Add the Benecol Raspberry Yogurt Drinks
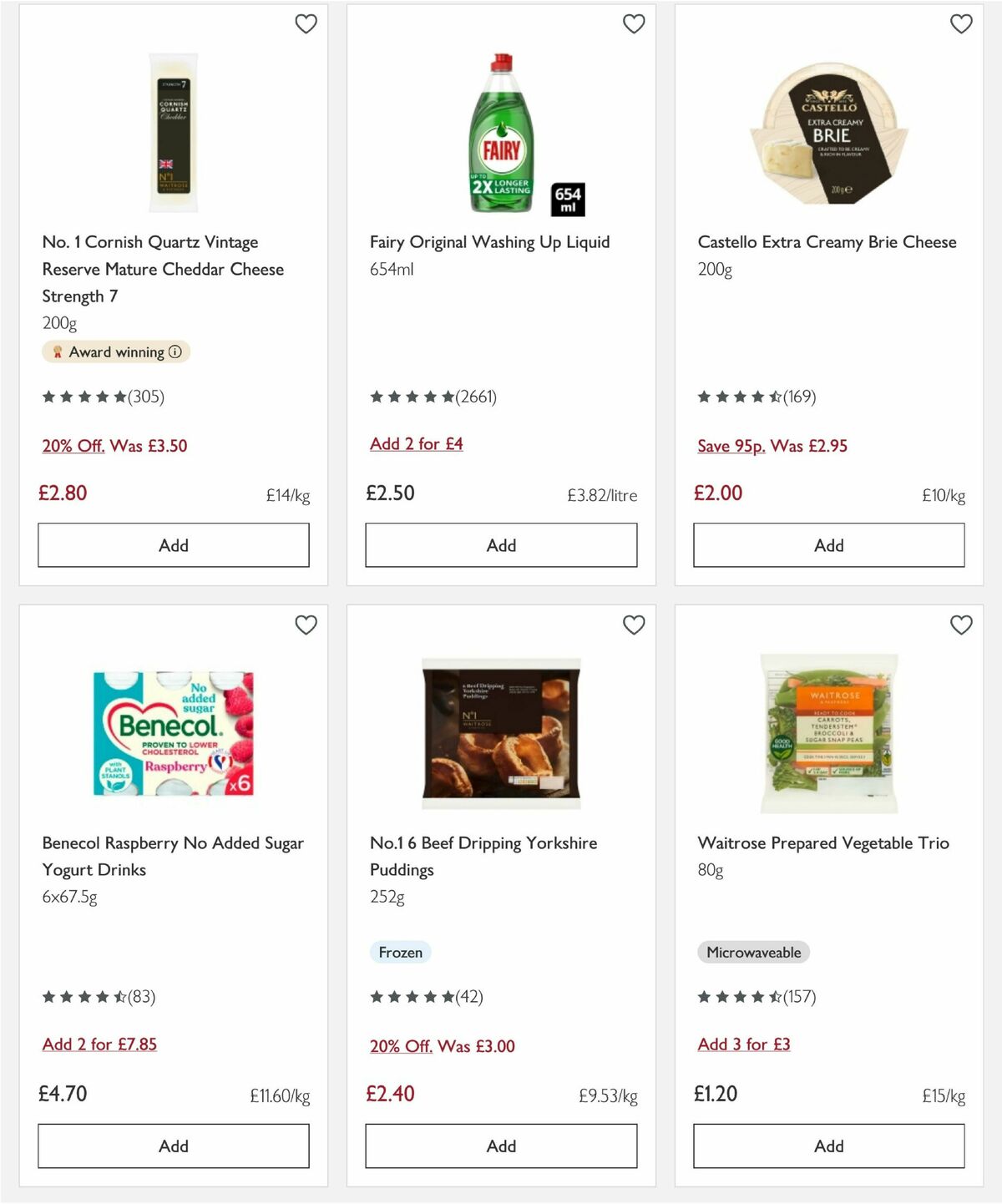This screenshot has height=1204, width=1002. 172,1146
